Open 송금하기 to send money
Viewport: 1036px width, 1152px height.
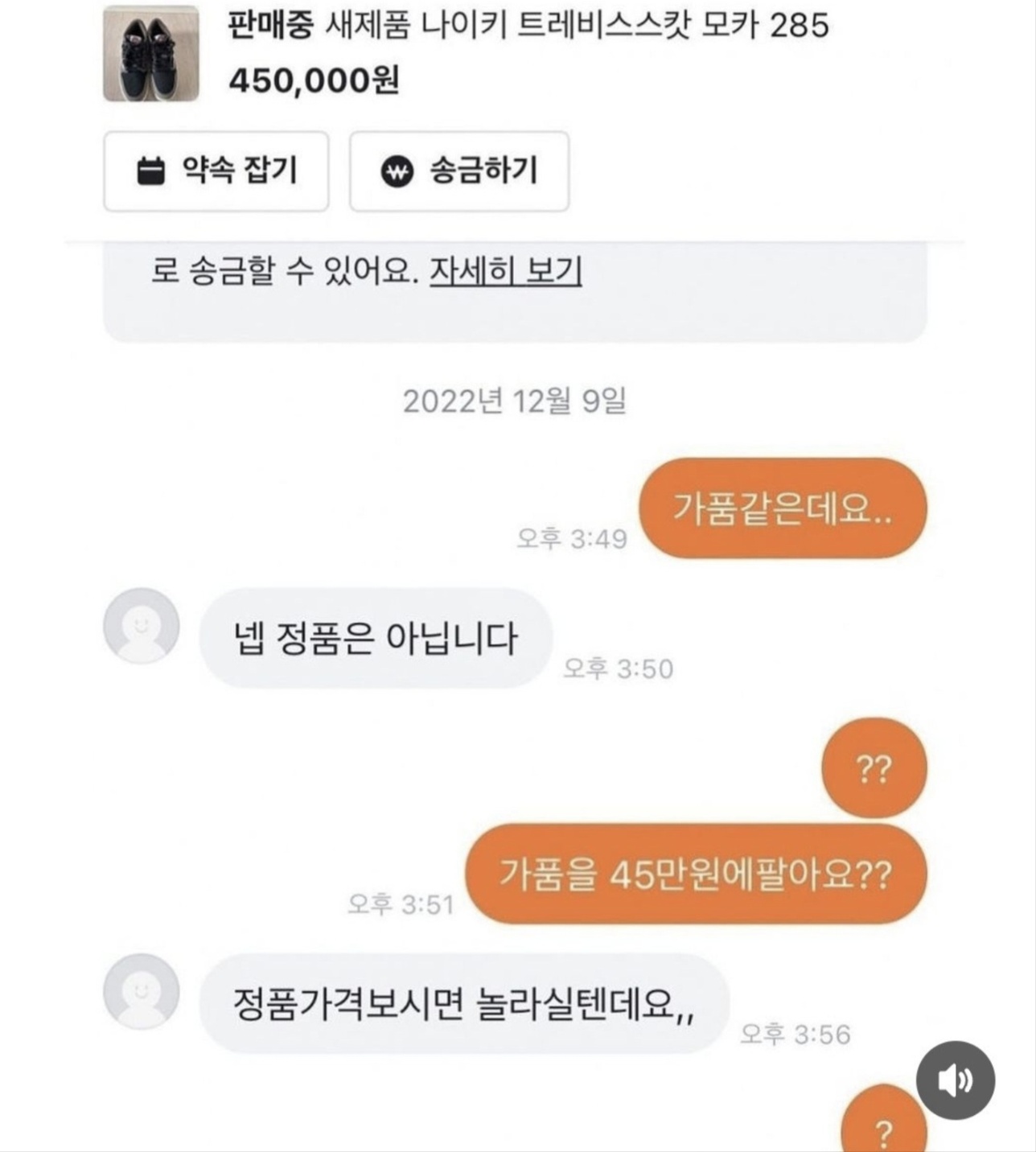(x=458, y=171)
